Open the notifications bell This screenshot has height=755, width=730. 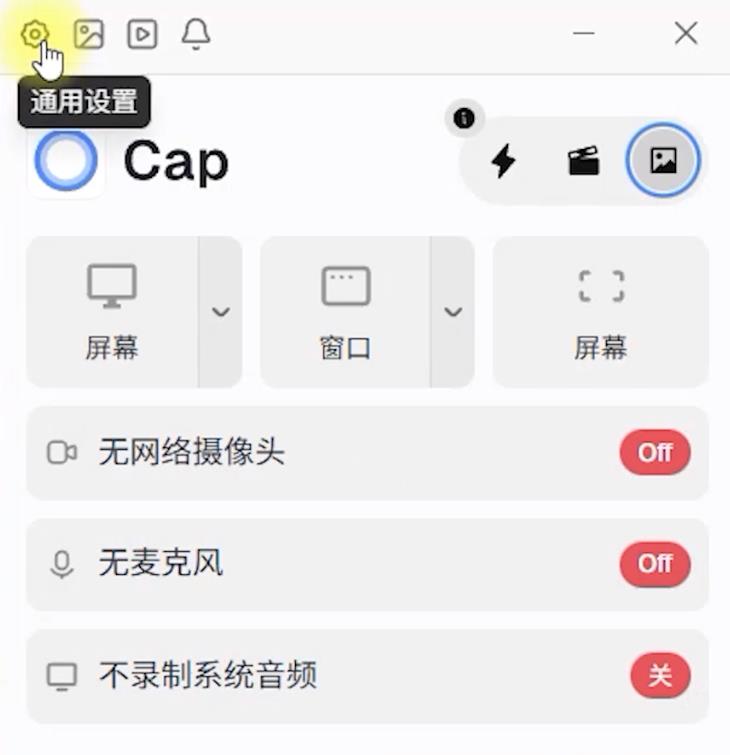coord(196,34)
